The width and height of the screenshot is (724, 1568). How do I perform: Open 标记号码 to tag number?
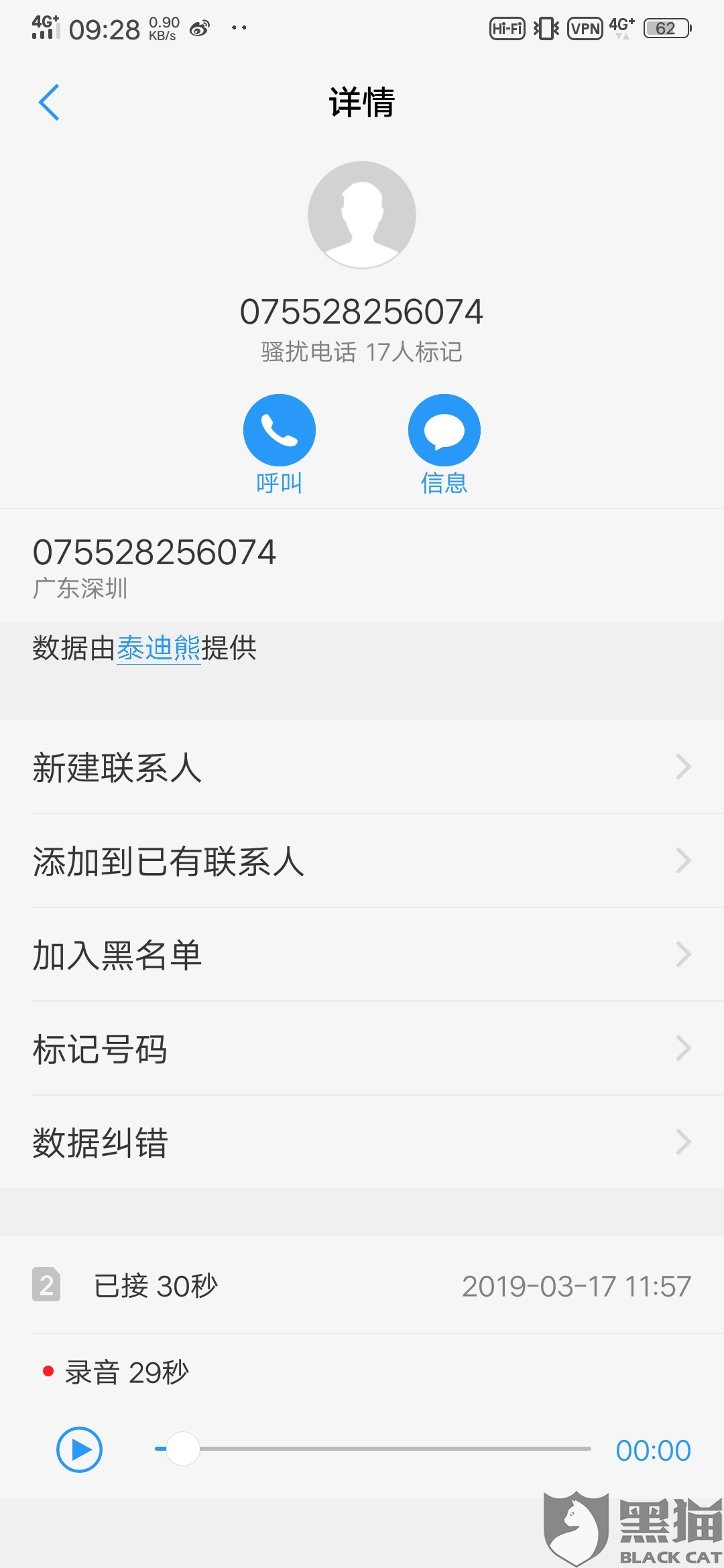pyautogui.click(x=362, y=1049)
